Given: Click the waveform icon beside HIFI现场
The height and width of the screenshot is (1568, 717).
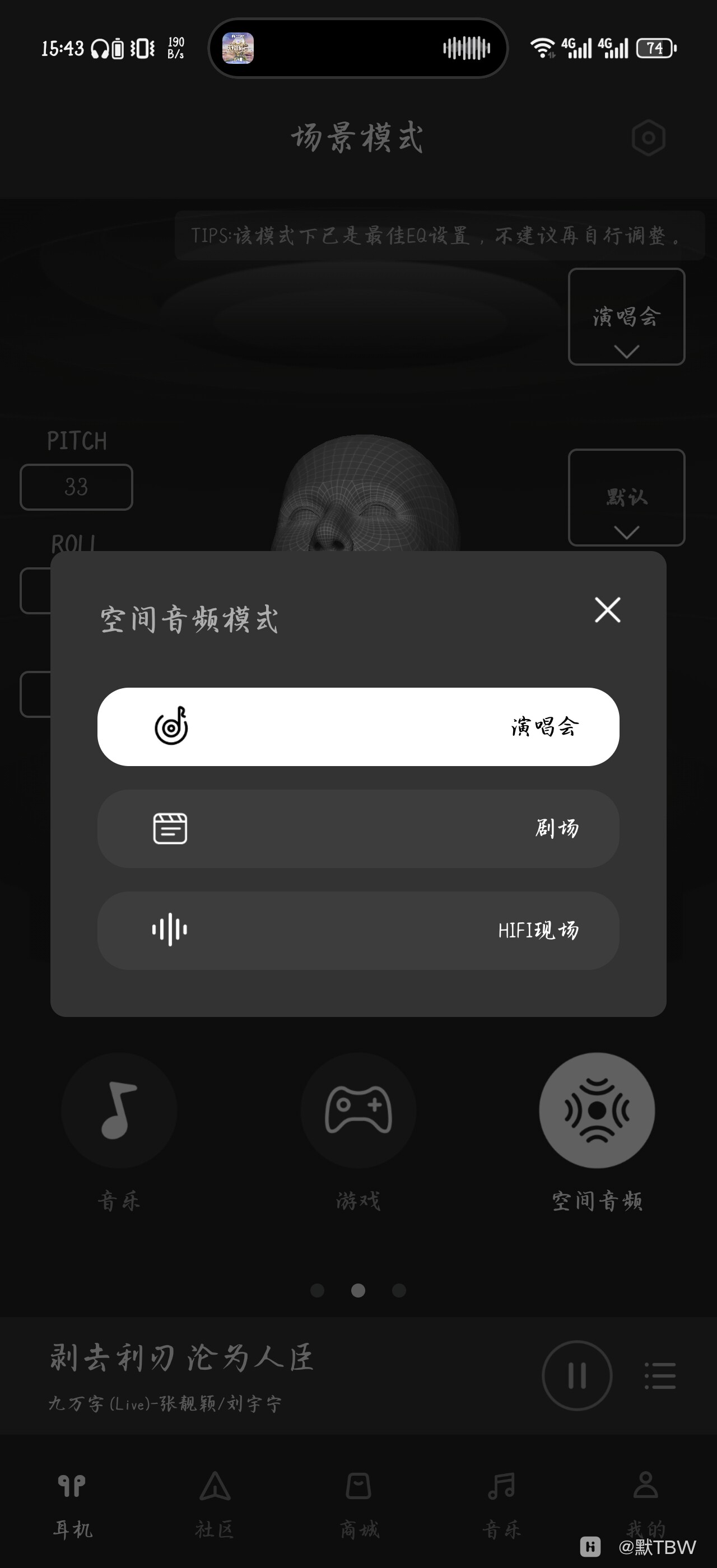Looking at the screenshot, I should pyautogui.click(x=171, y=930).
